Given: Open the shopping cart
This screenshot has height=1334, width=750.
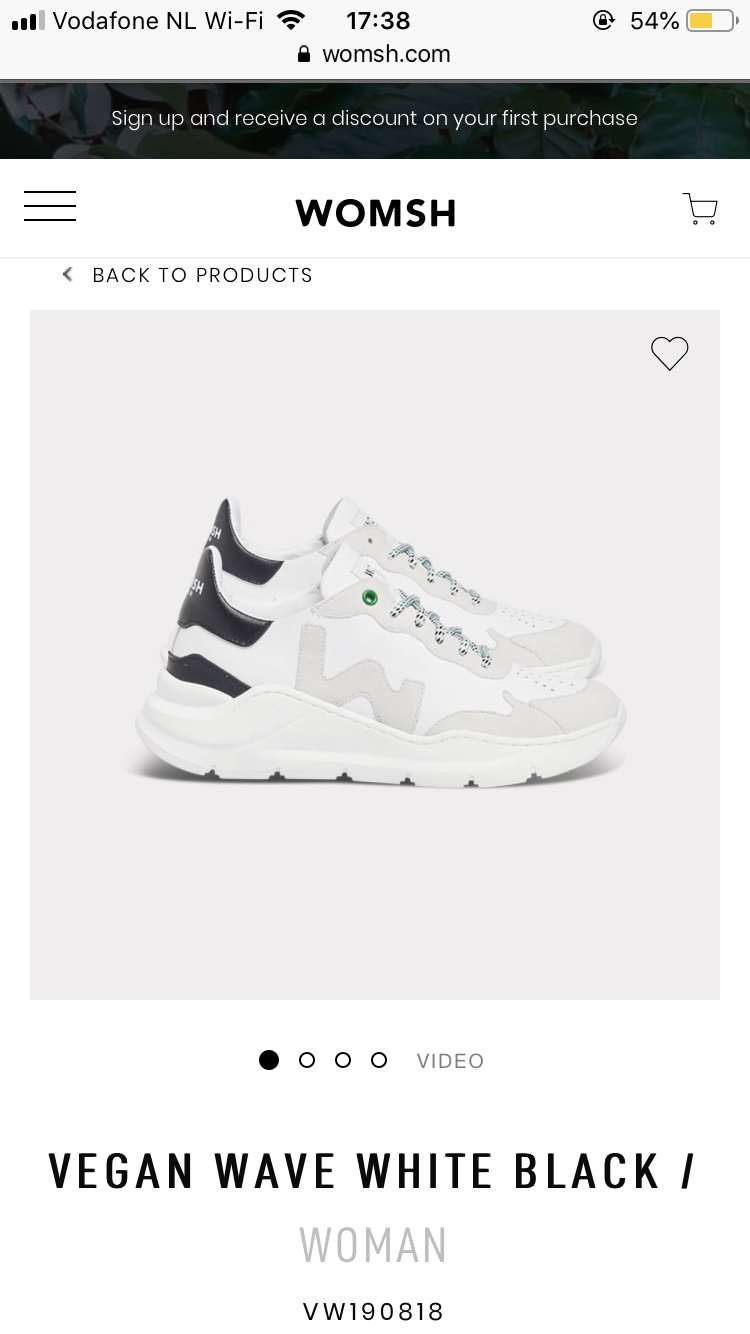Looking at the screenshot, I should tap(700, 208).
